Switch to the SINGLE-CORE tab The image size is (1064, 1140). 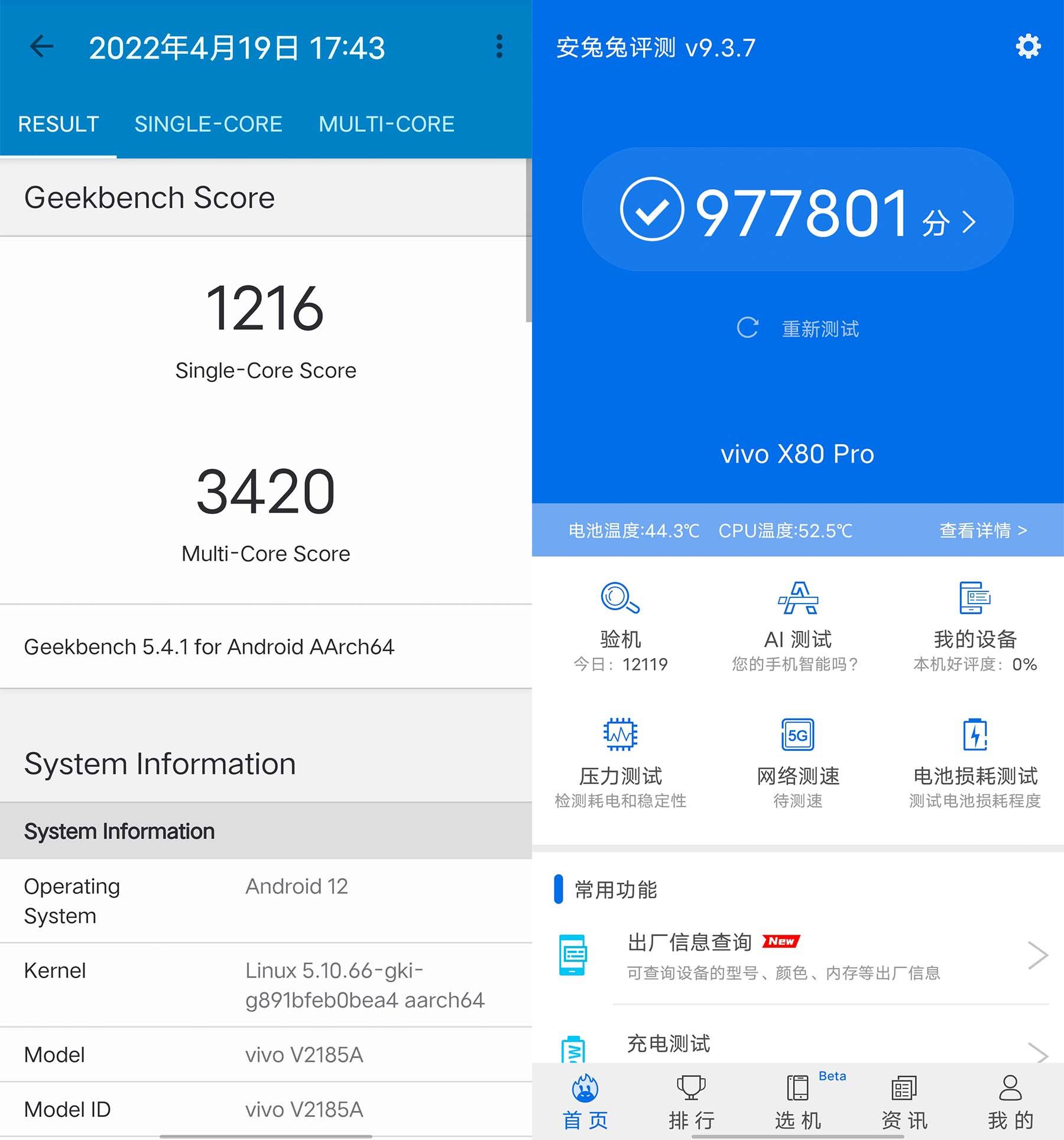(208, 124)
